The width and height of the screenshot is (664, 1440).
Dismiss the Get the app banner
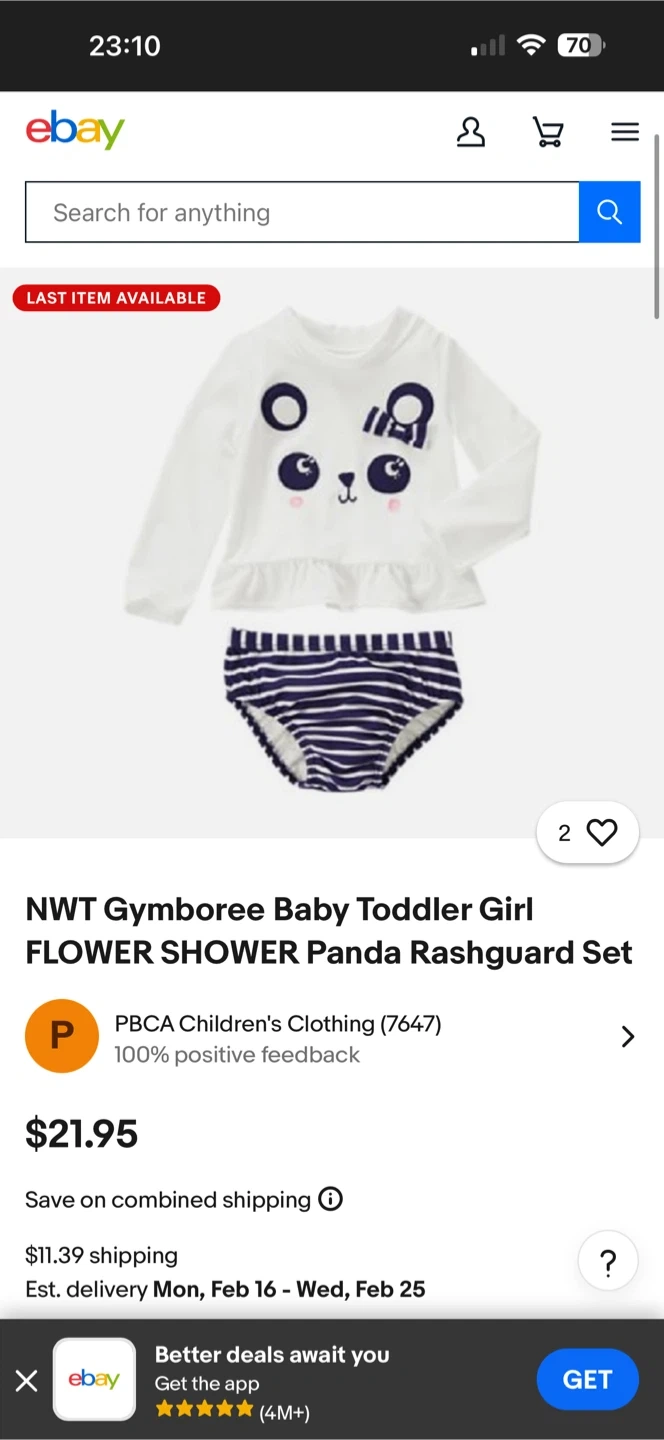coord(27,1381)
